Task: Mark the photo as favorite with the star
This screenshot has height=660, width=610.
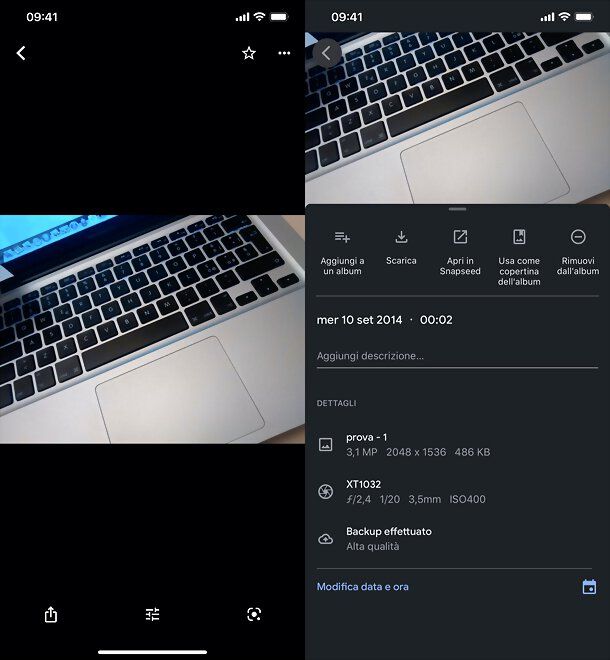Action: click(x=249, y=53)
